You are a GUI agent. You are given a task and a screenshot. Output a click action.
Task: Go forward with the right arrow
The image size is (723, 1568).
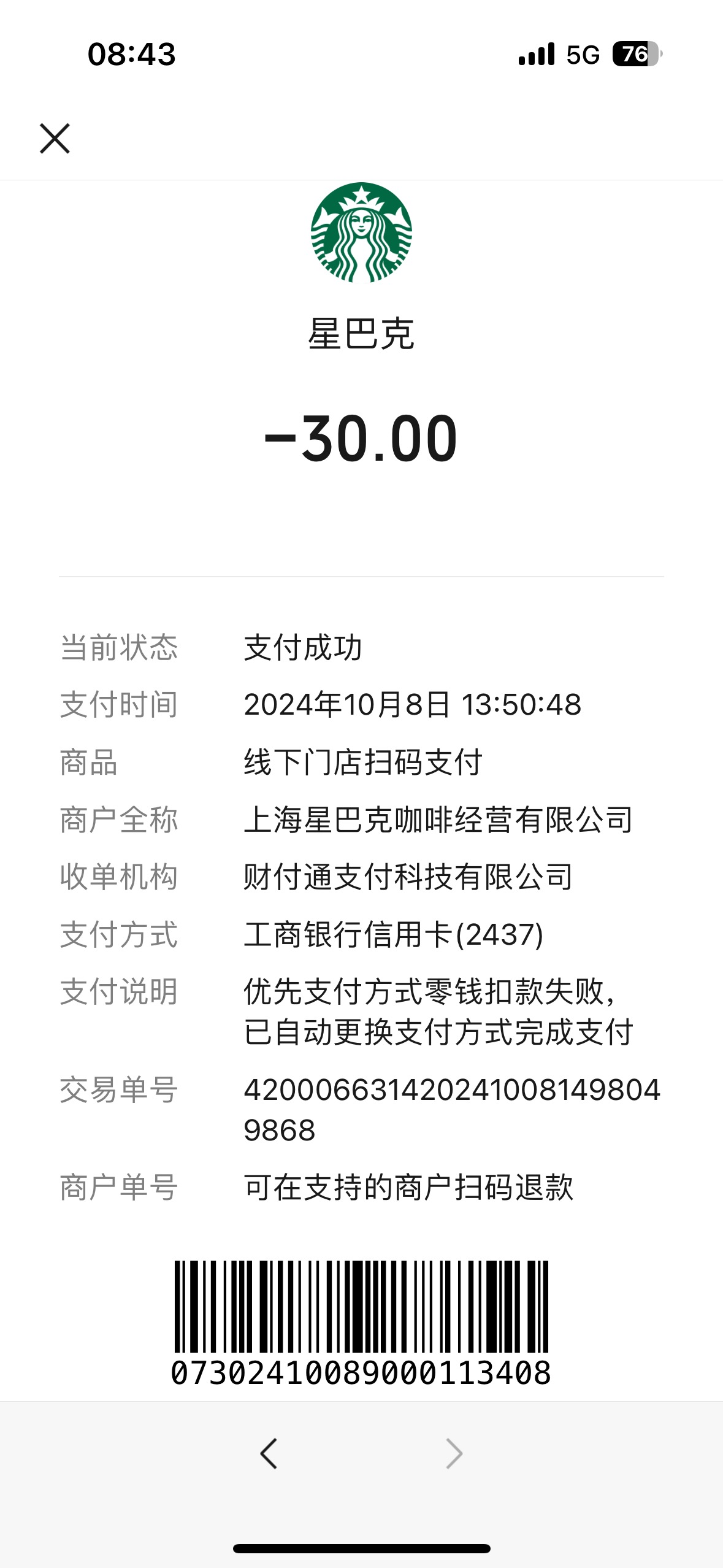454,1453
